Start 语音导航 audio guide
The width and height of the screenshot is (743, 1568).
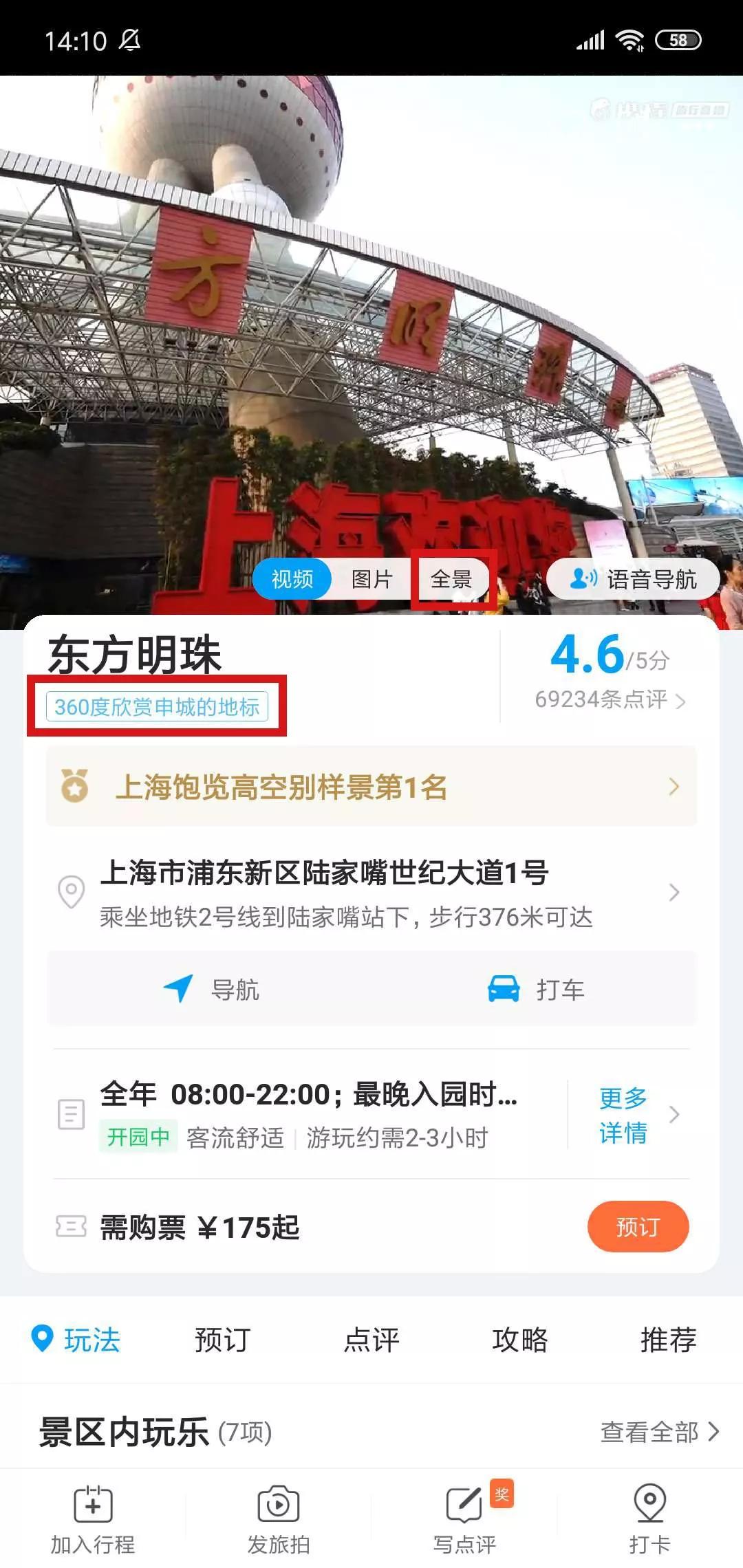pyautogui.click(x=633, y=579)
